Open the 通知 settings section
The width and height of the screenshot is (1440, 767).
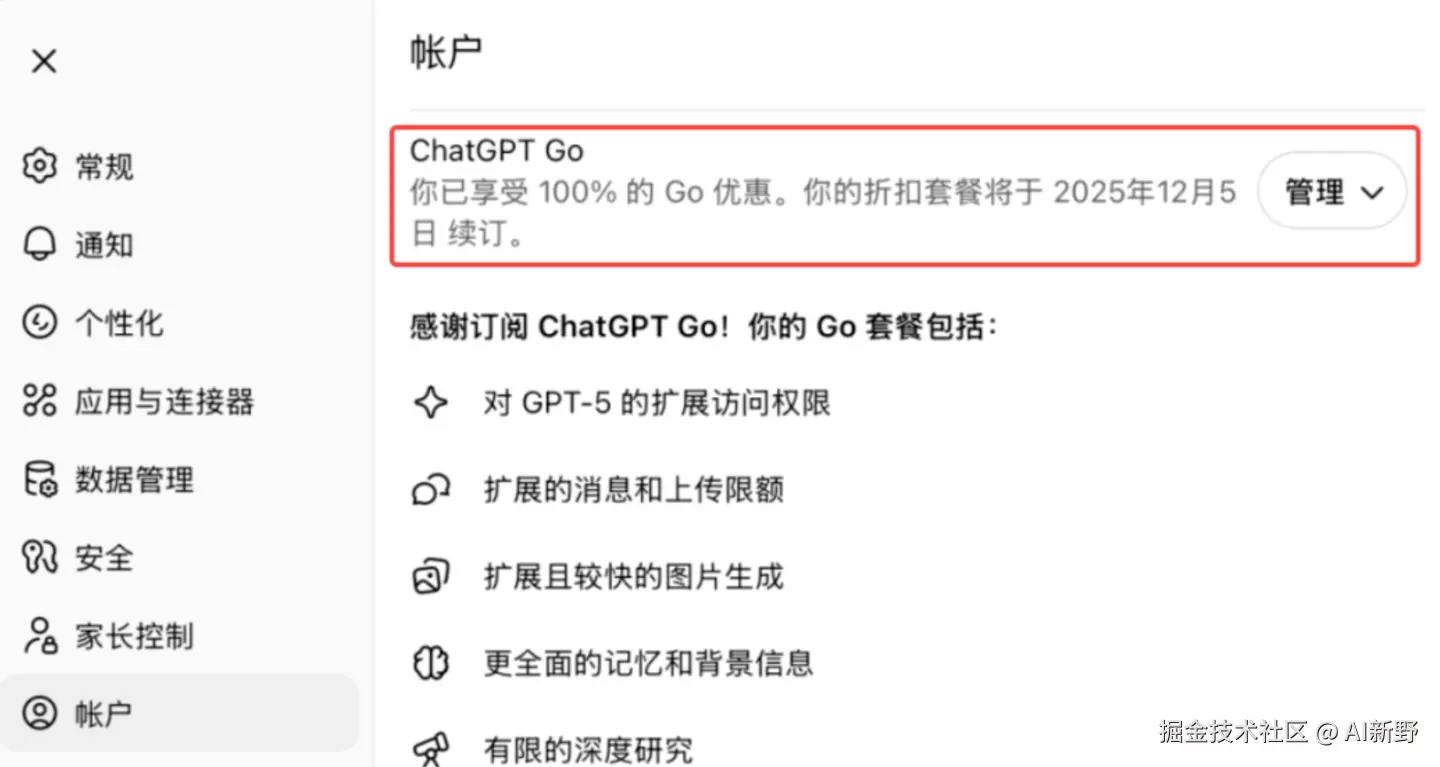(80, 245)
